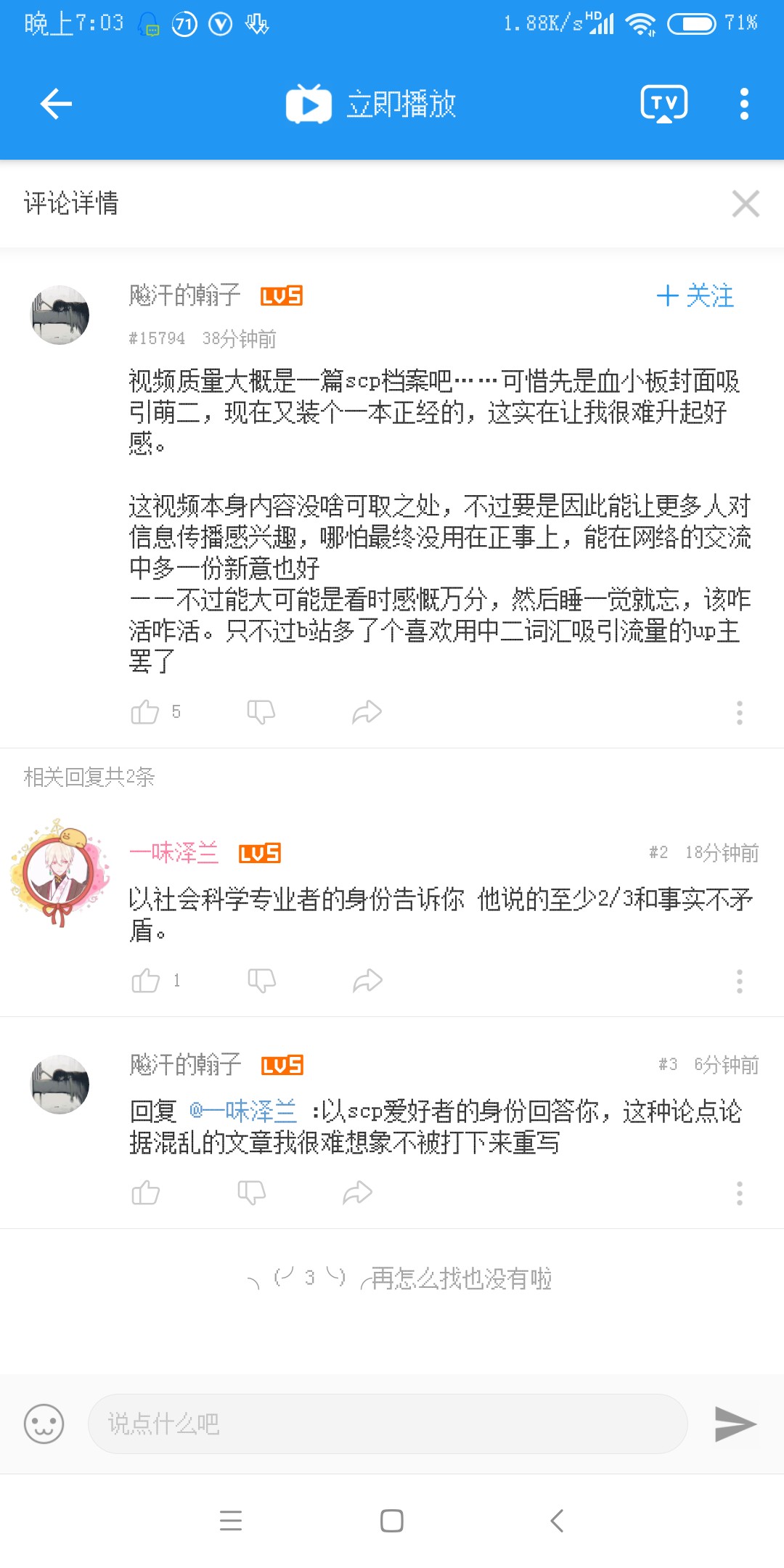Focus the 说点什么吧 comment field
The width and height of the screenshot is (784, 1568).
point(388,1424)
